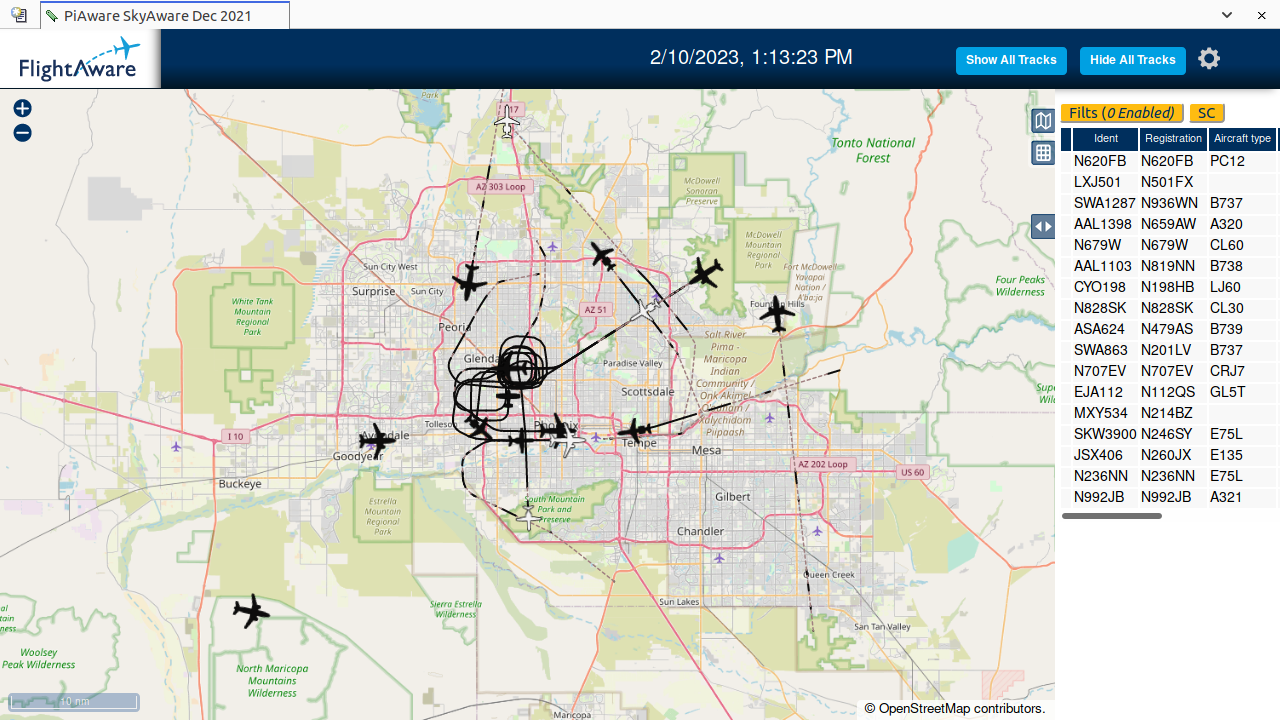Click Show All Tracks button

[x=1011, y=60]
